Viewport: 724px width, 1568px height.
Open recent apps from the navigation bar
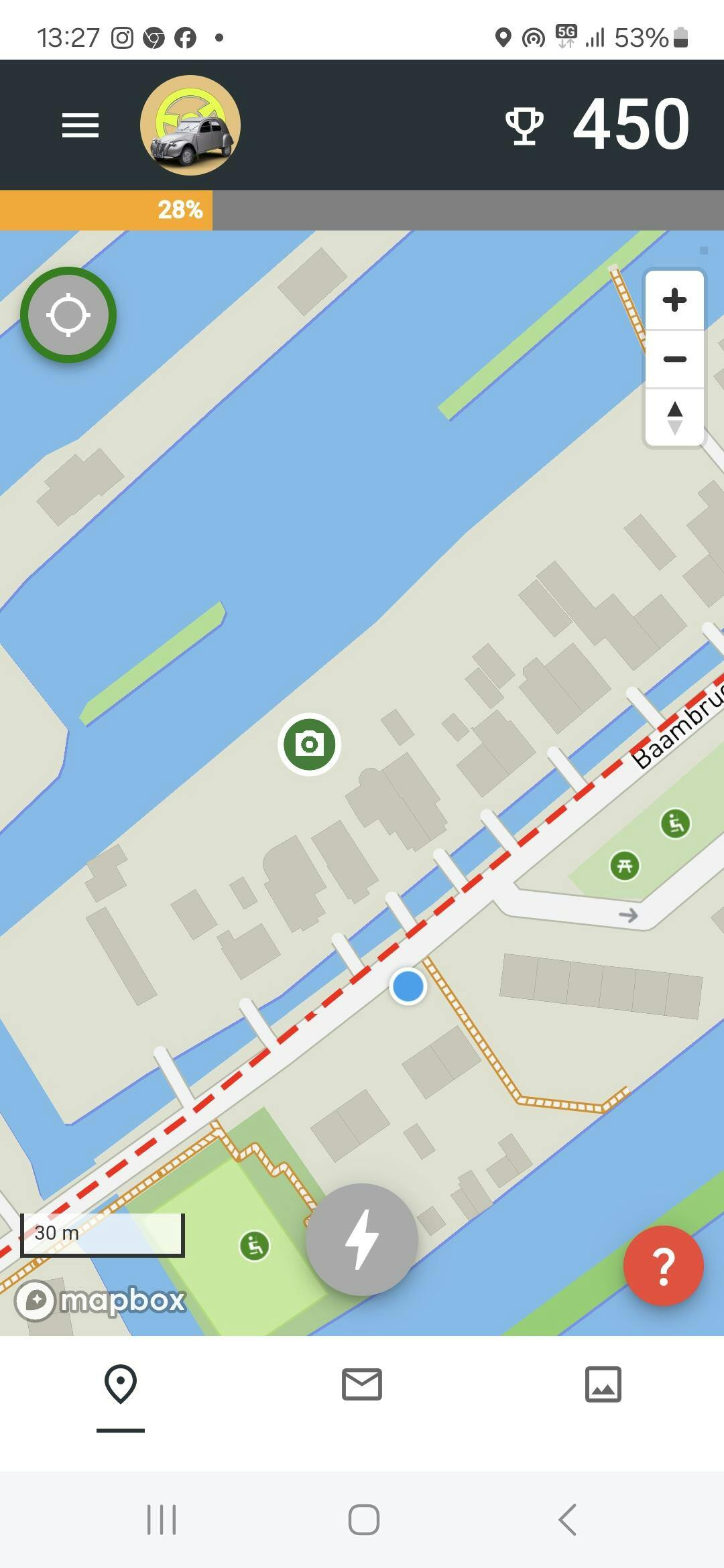[x=162, y=1519]
